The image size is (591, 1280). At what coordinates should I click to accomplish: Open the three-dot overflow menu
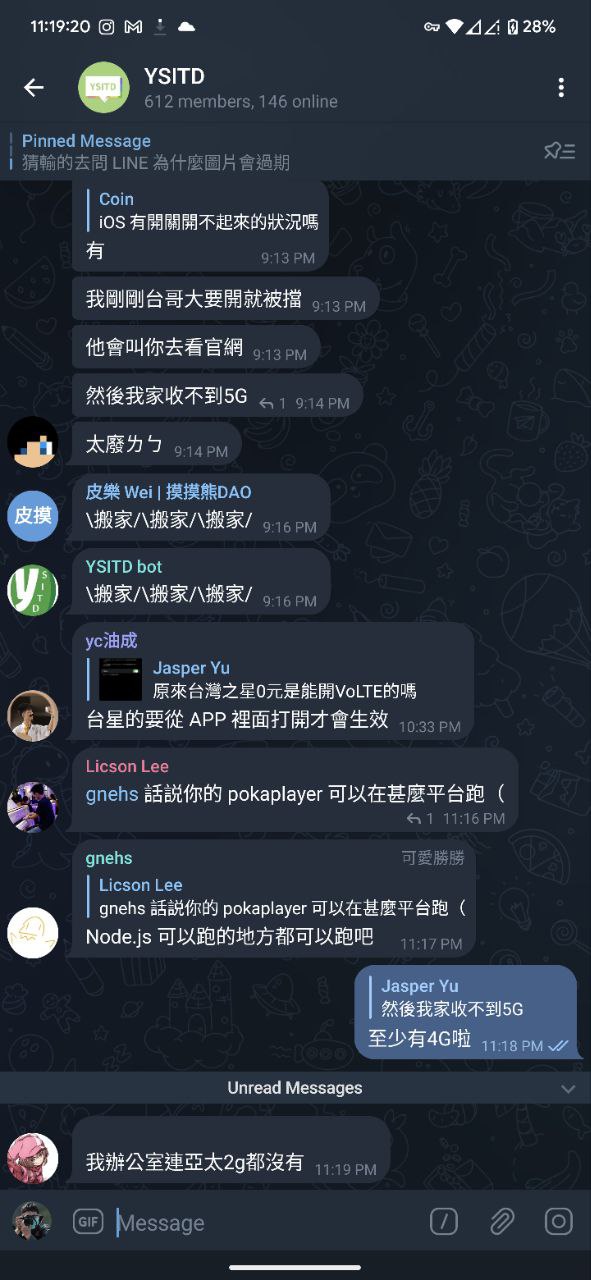pyautogui.click(x=561, y=88)
